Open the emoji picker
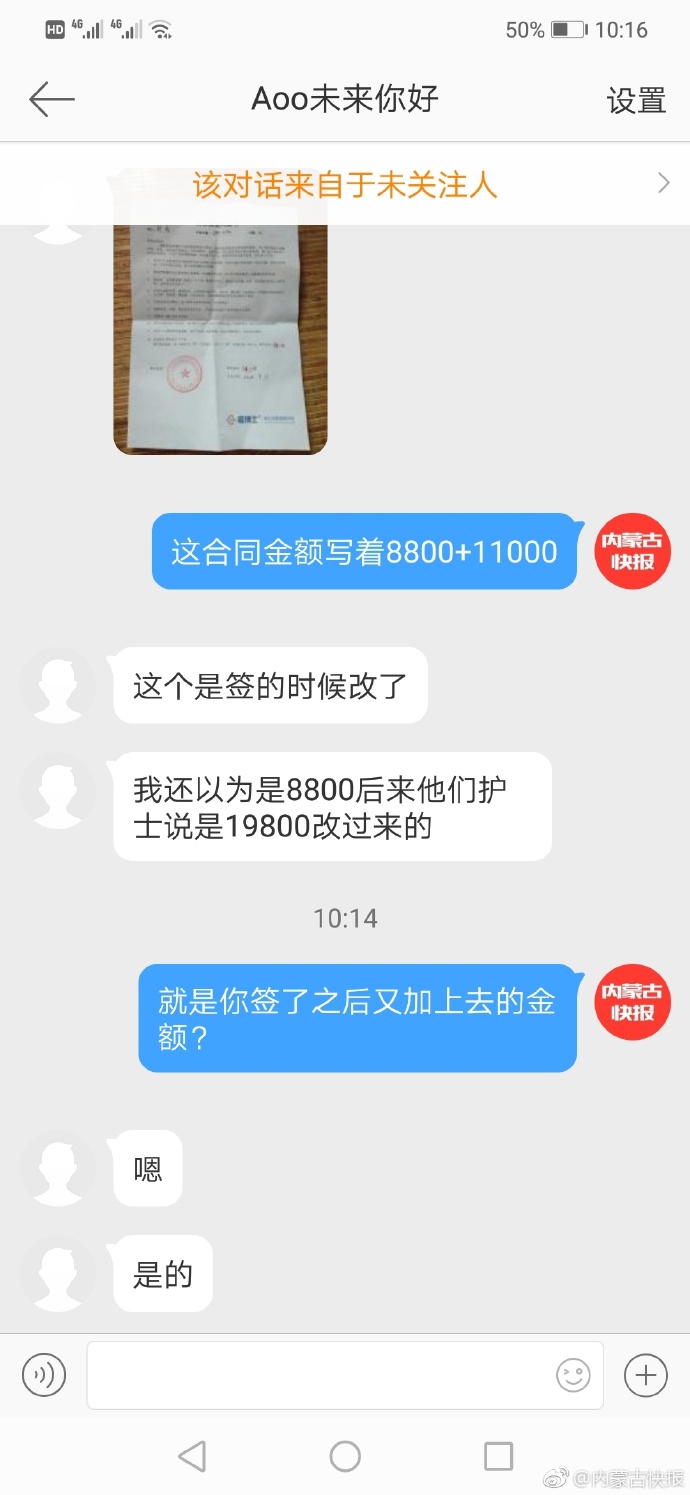This screenshot has width=690, height=1495. coord(573,1376)
